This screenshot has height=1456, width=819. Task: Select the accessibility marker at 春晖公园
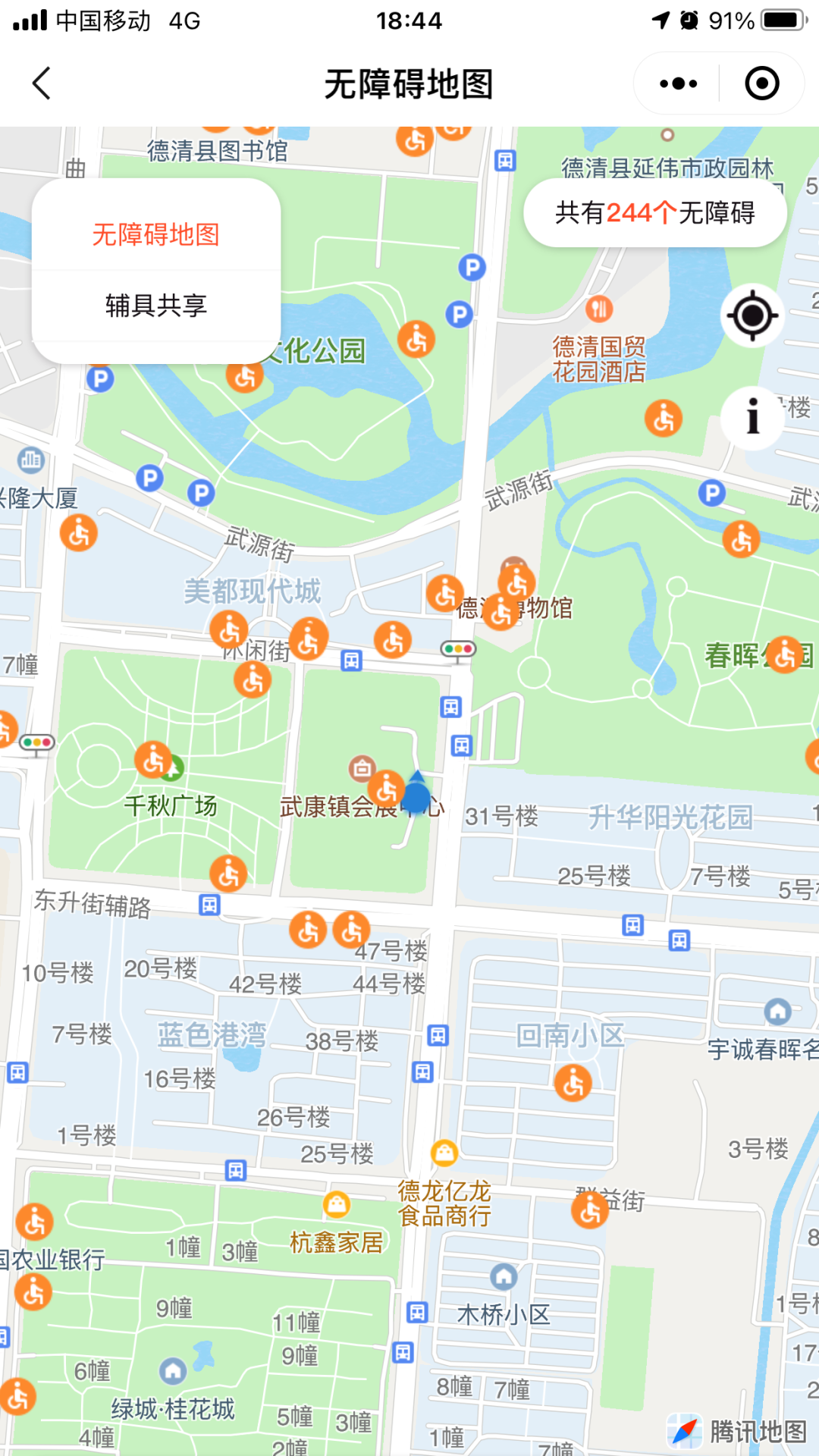(784, 654)
